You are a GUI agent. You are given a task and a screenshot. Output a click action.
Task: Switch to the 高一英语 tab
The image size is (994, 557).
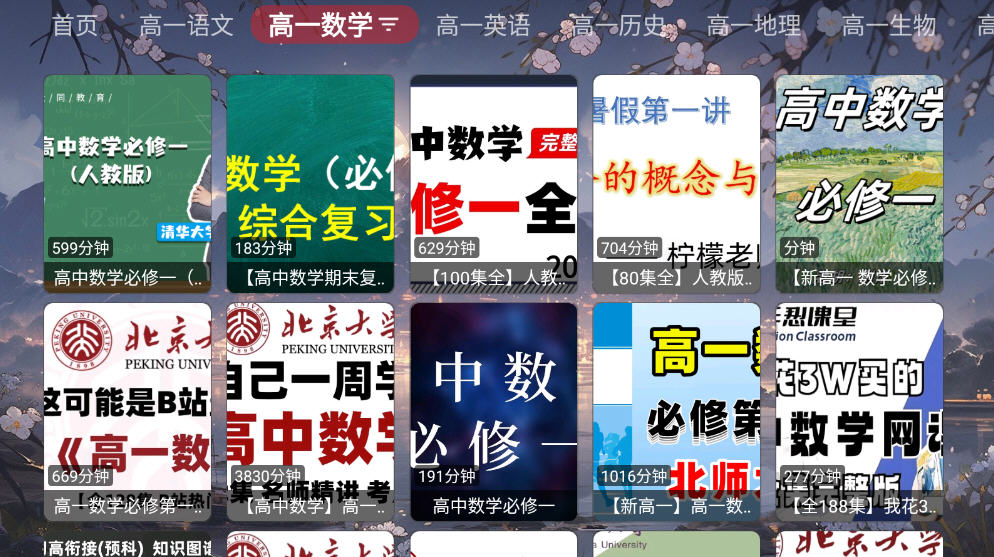point(483,25)
